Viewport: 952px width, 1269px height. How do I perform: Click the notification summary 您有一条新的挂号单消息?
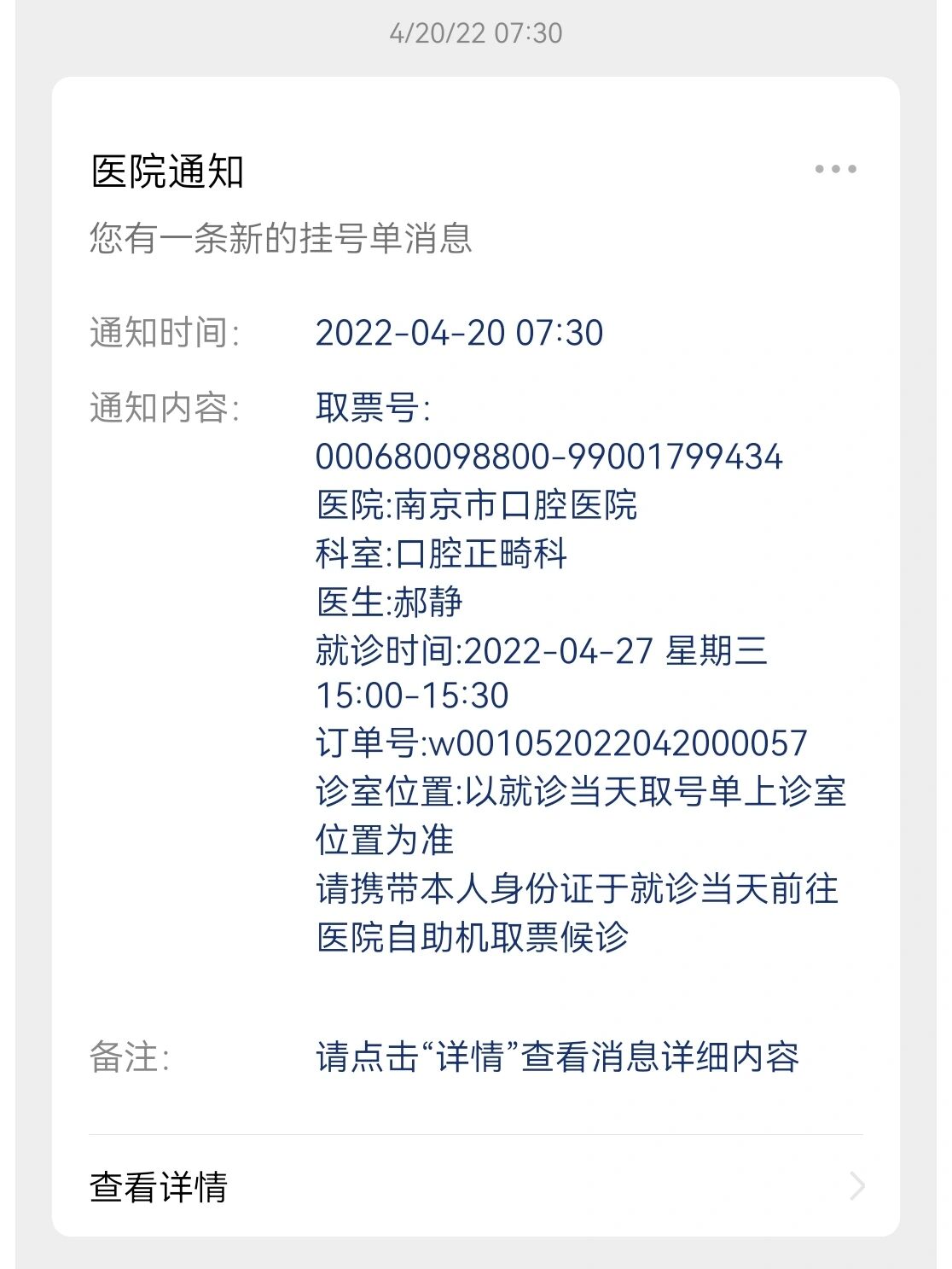(x=281, y=239)
